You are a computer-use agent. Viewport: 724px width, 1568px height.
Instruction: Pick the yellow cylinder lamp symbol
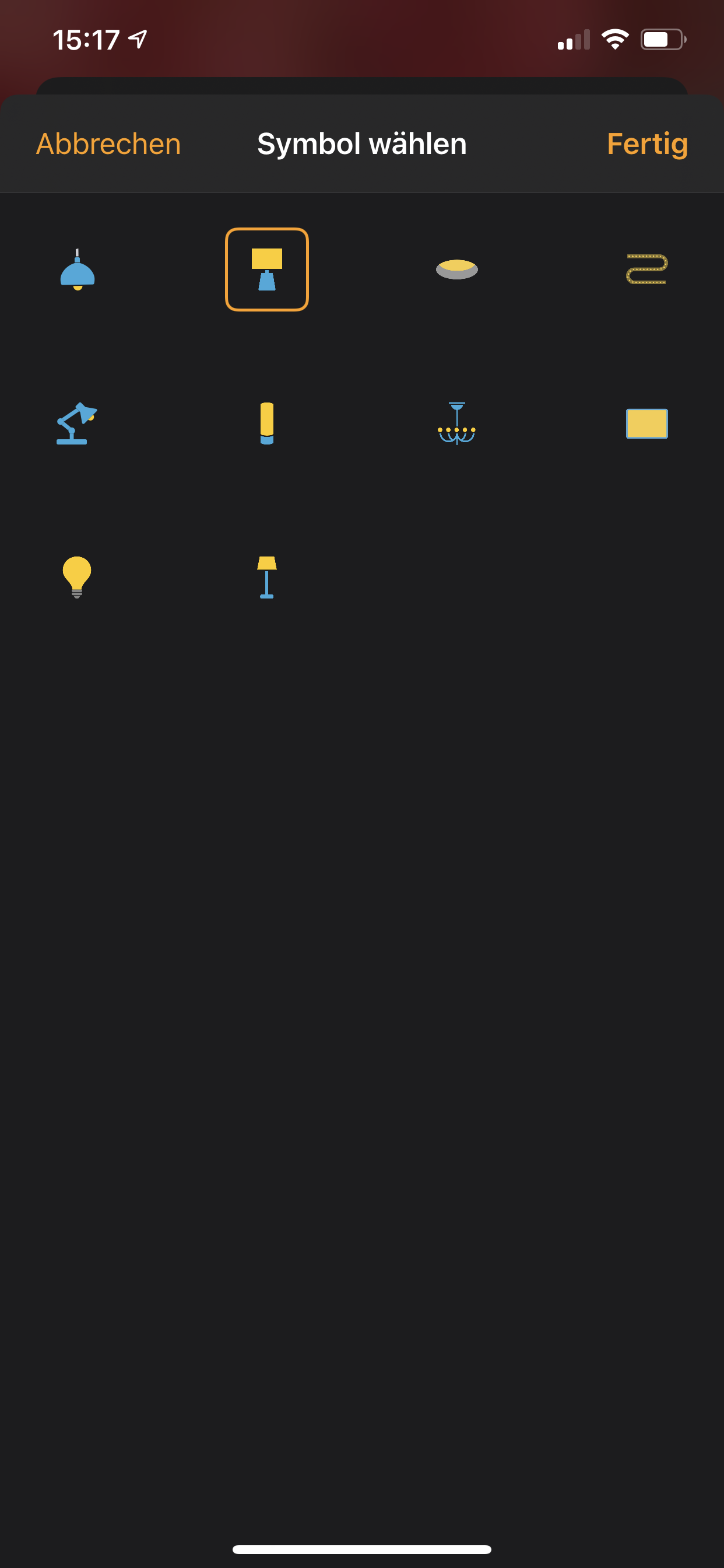point(266,423)
